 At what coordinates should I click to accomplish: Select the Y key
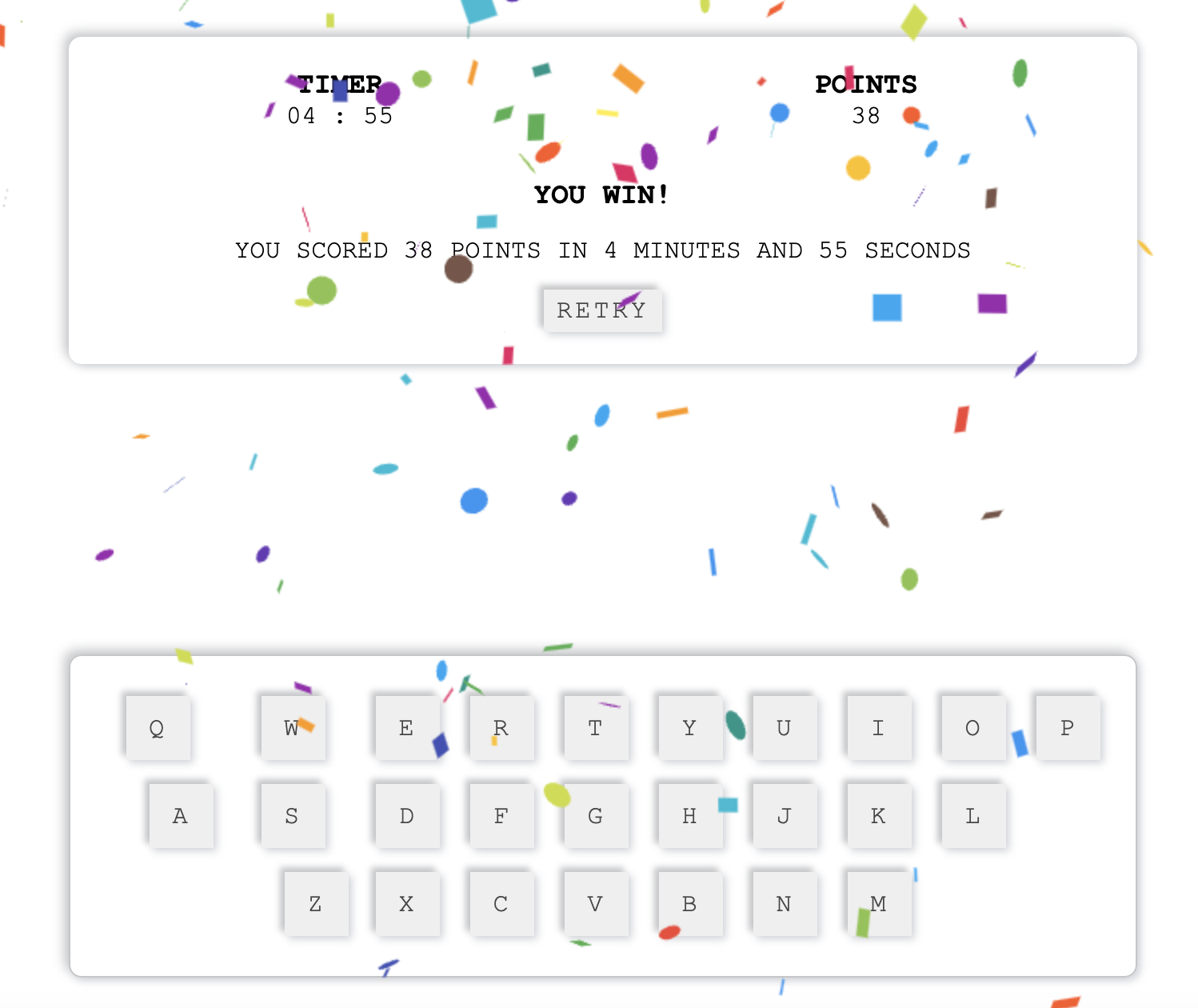coord(690,728)
